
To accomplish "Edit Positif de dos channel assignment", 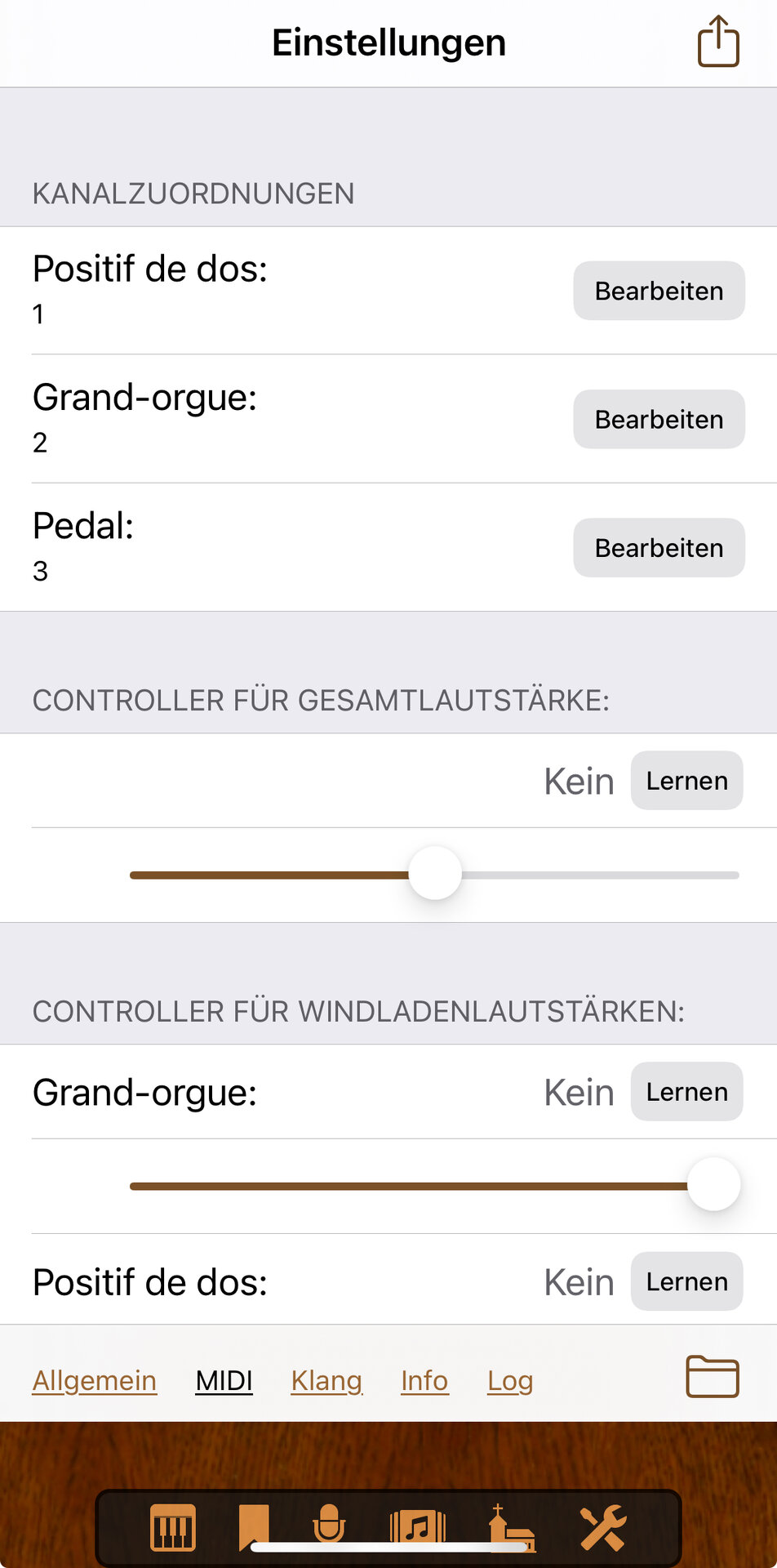I will click(659, 291).
